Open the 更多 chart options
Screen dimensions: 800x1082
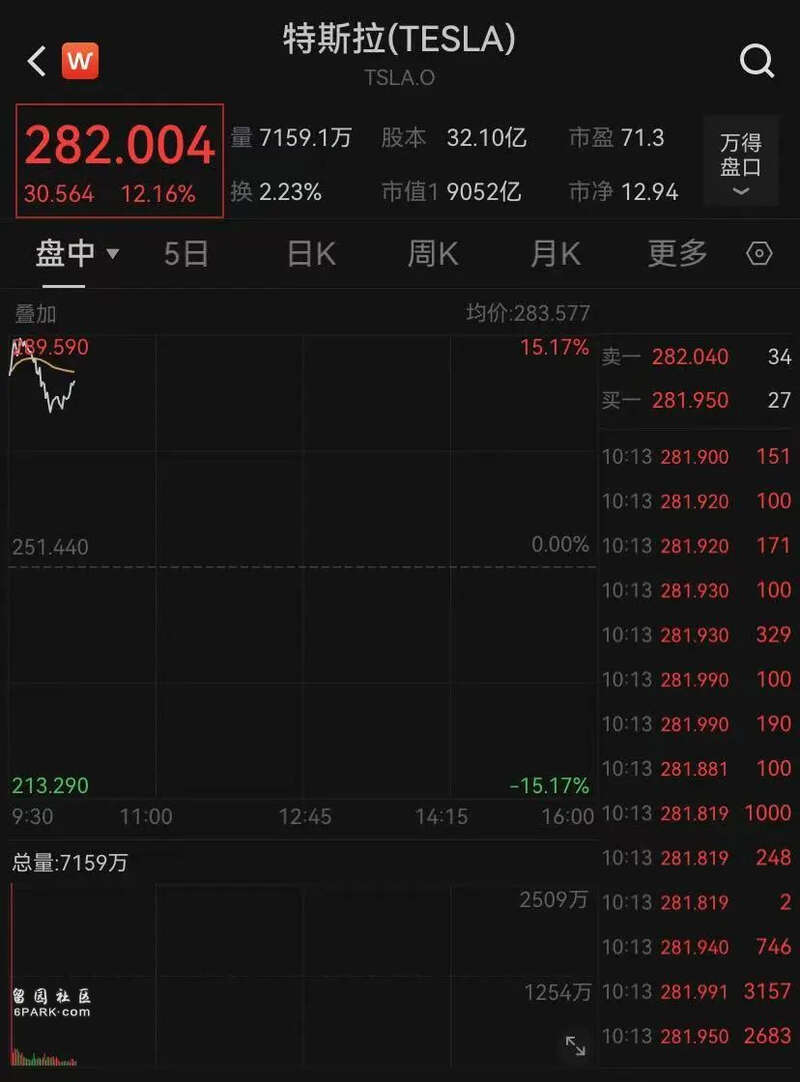[x=677, y=254]
